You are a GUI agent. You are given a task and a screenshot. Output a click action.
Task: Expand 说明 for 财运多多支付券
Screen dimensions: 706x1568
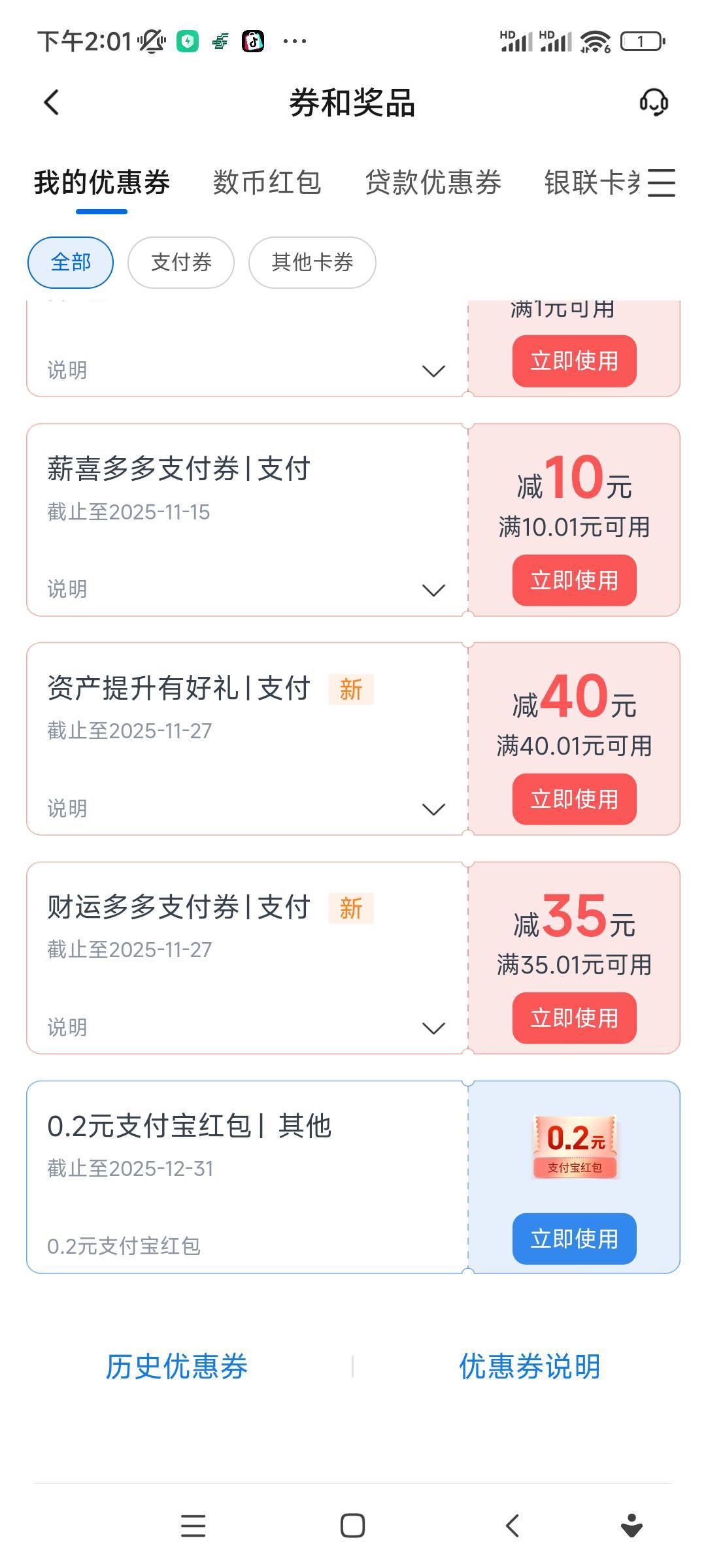click(x=433, y=1028)
